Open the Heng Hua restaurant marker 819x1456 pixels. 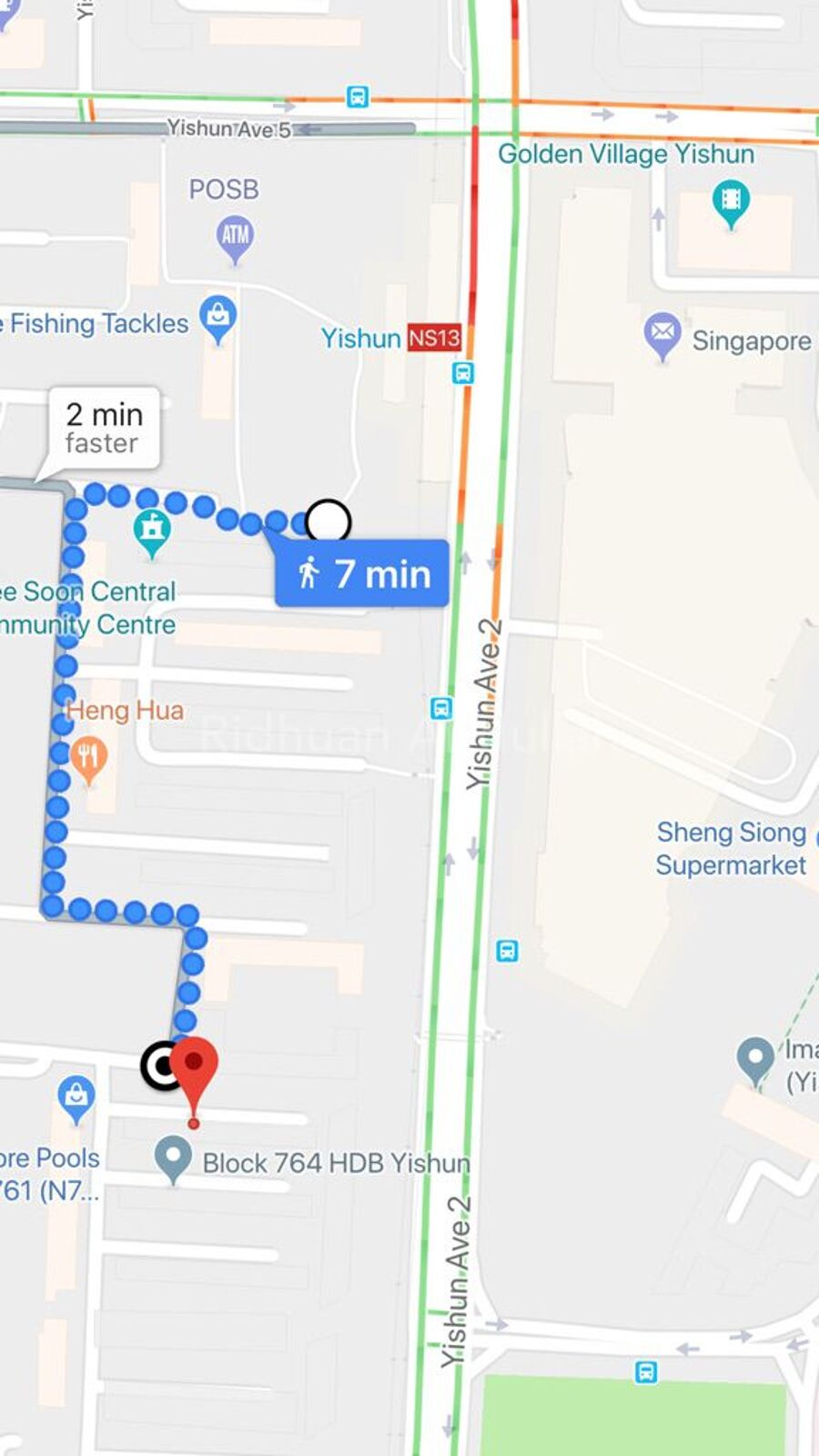coord(88,759)
